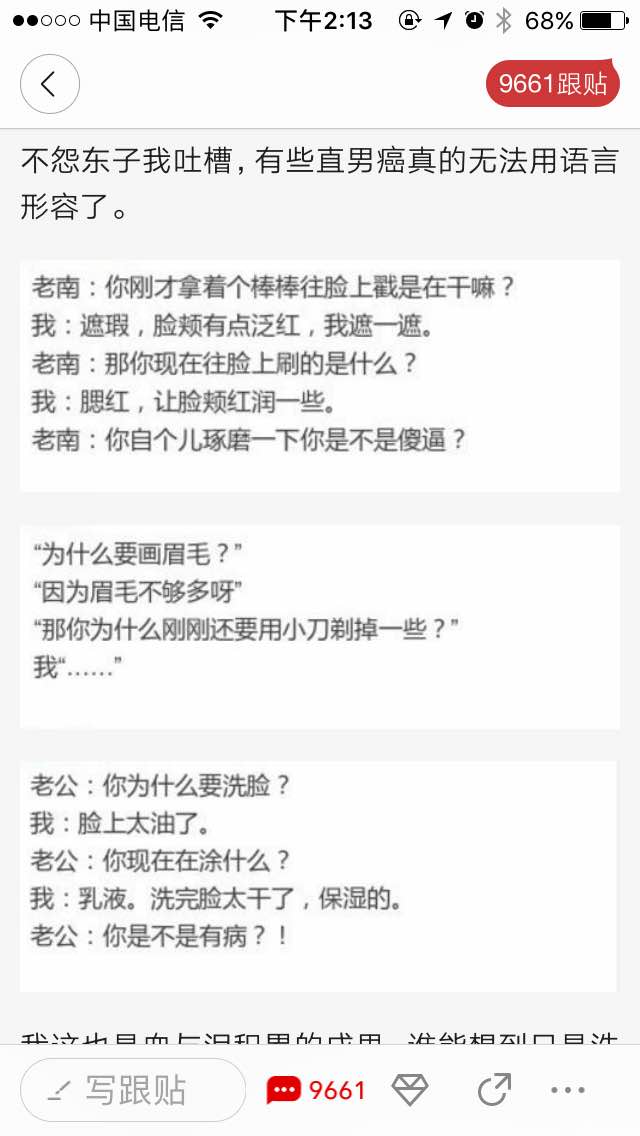View the 9661 comments from the bottom bar
This screenshot has height=1136, width=640.
[x=317, y=1090]
